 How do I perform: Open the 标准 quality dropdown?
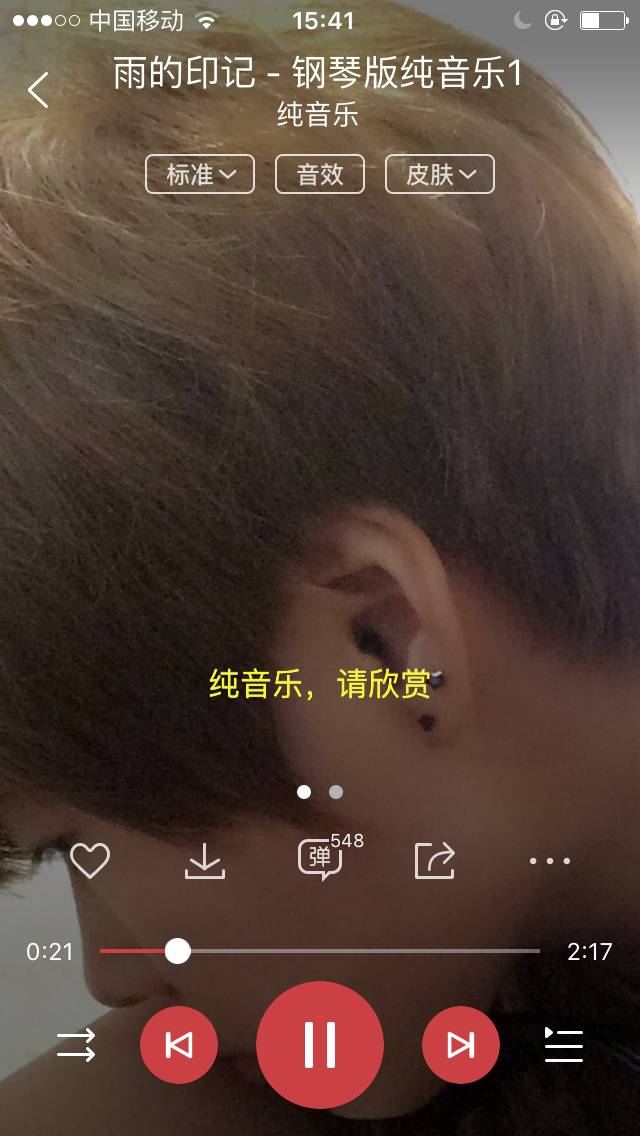point(200,174)
